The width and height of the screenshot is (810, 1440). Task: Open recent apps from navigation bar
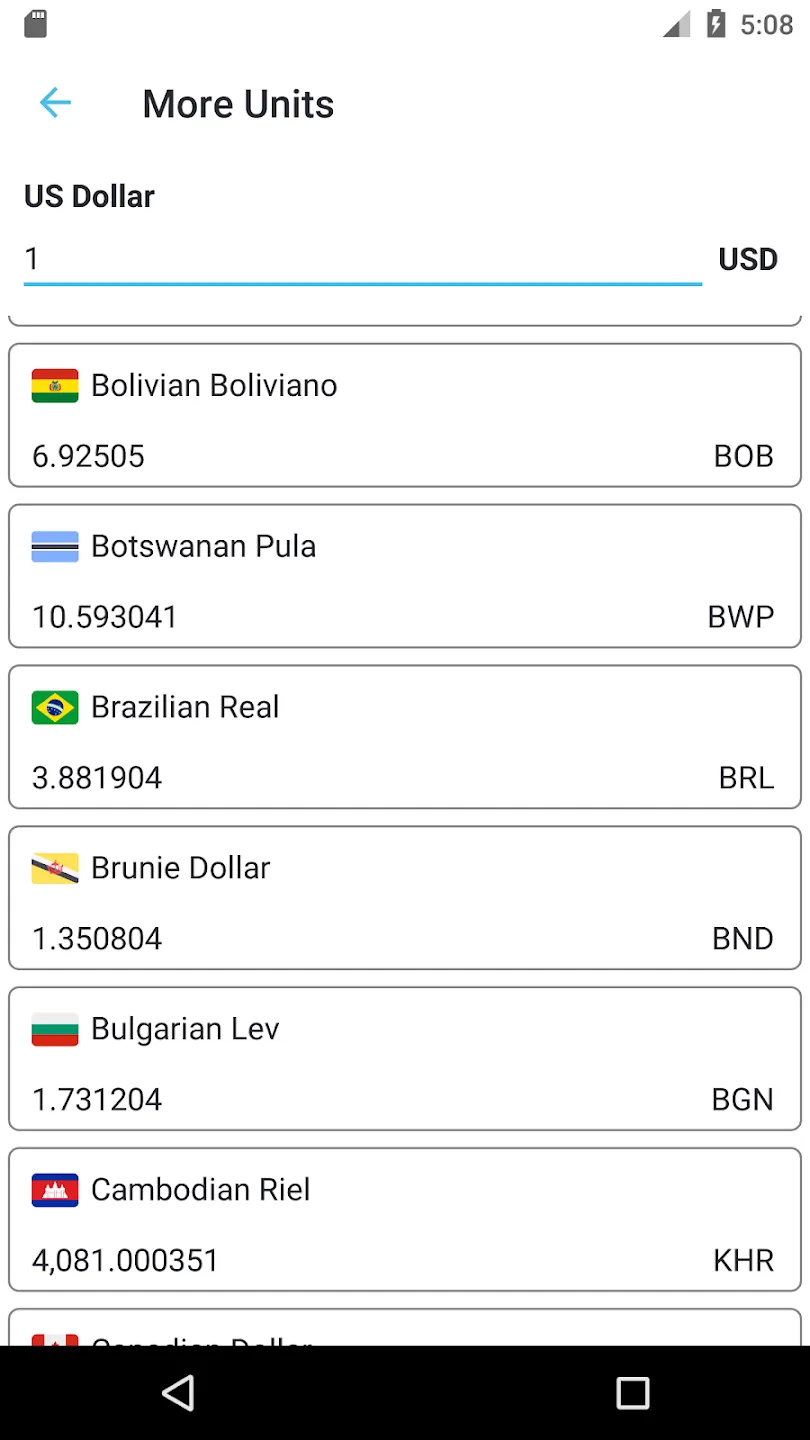[632, 1393]
